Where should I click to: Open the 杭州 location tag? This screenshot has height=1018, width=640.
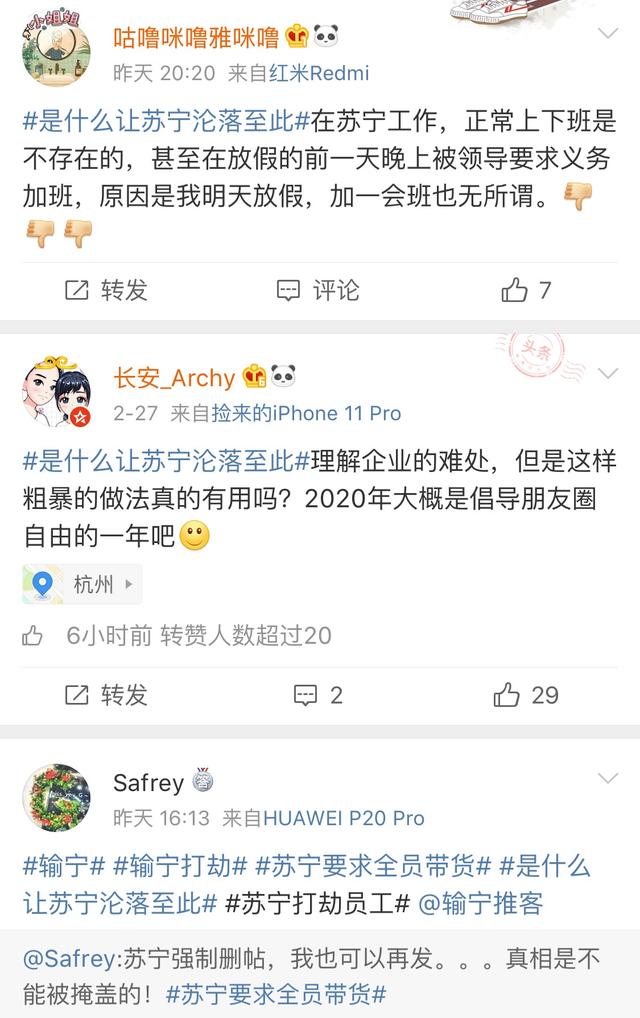pyautogui.click(x=82, y=584)
